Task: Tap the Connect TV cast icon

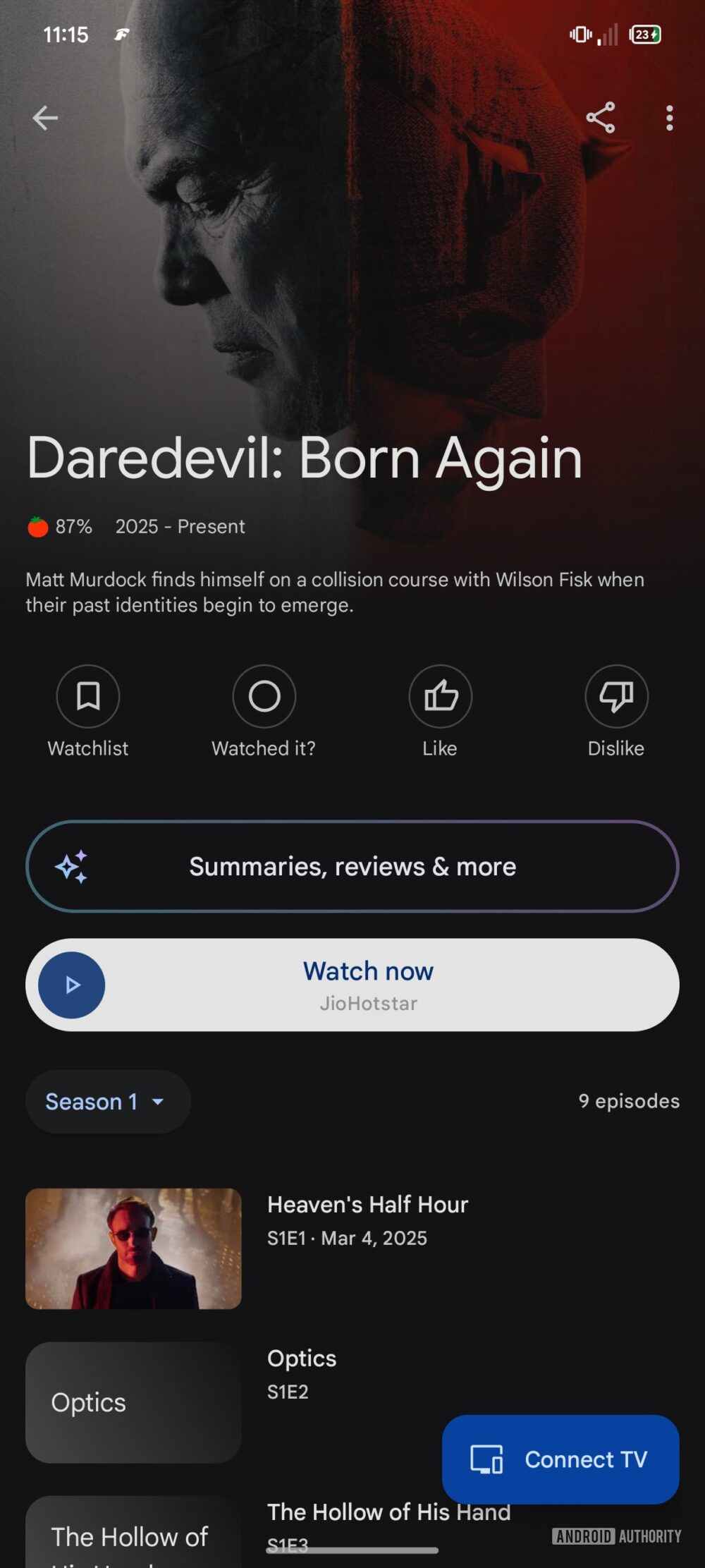Action: pos(486,1460)
